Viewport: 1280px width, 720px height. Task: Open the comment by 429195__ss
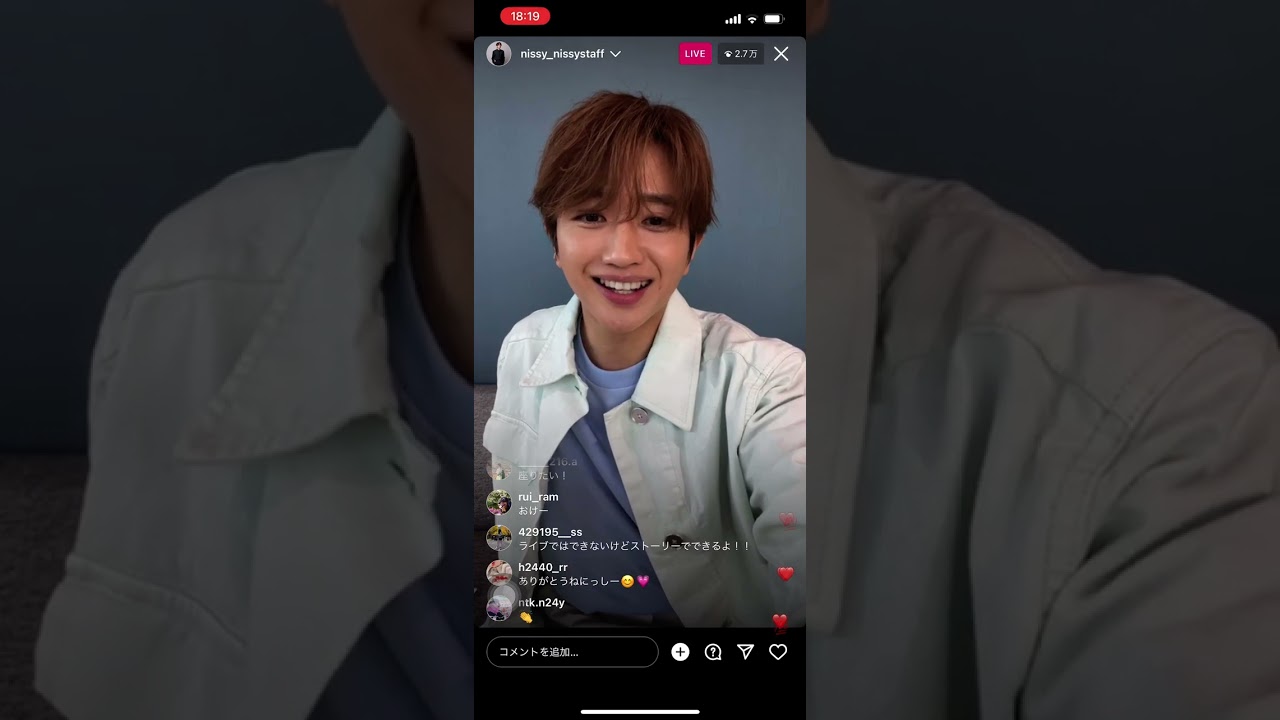point(632,539)
